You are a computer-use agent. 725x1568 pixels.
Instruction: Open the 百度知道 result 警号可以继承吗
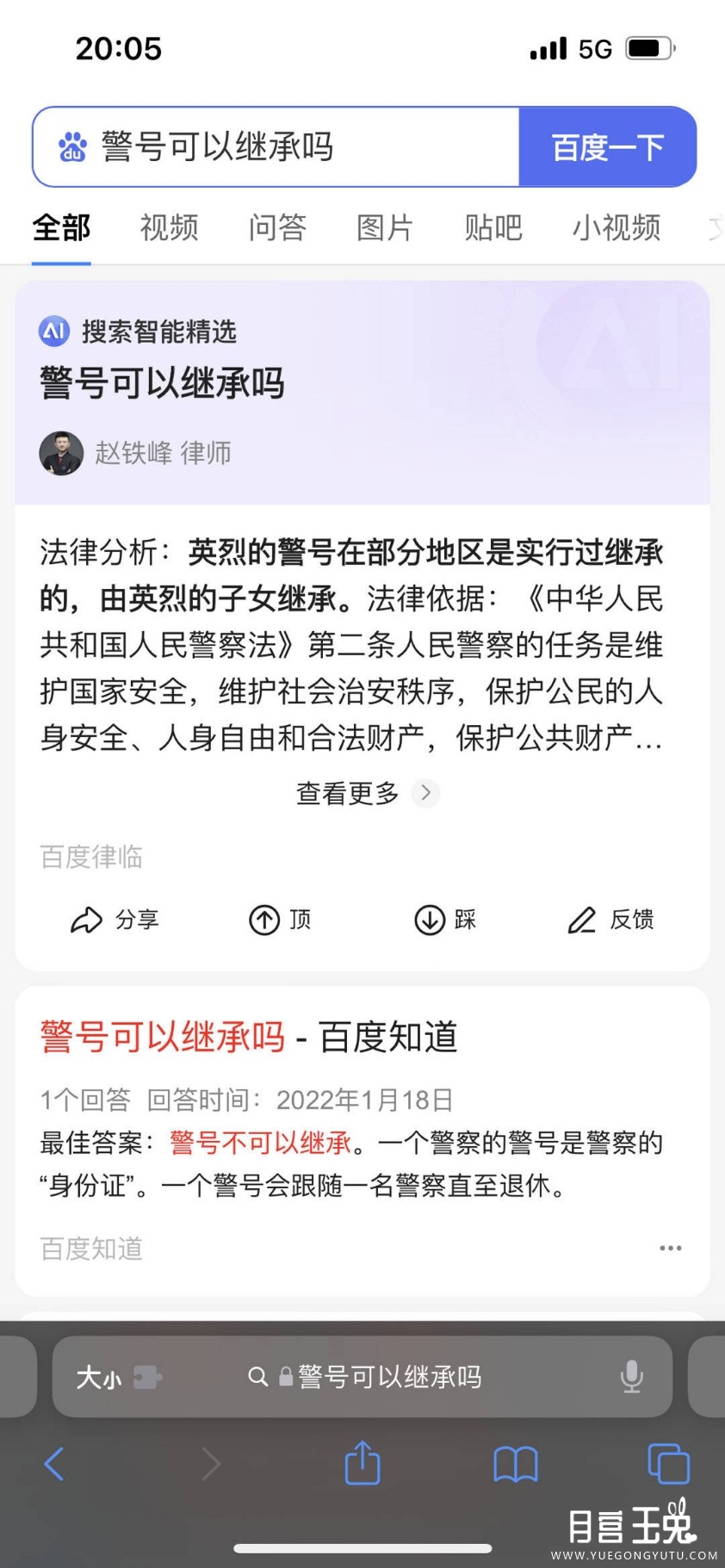249,1037
